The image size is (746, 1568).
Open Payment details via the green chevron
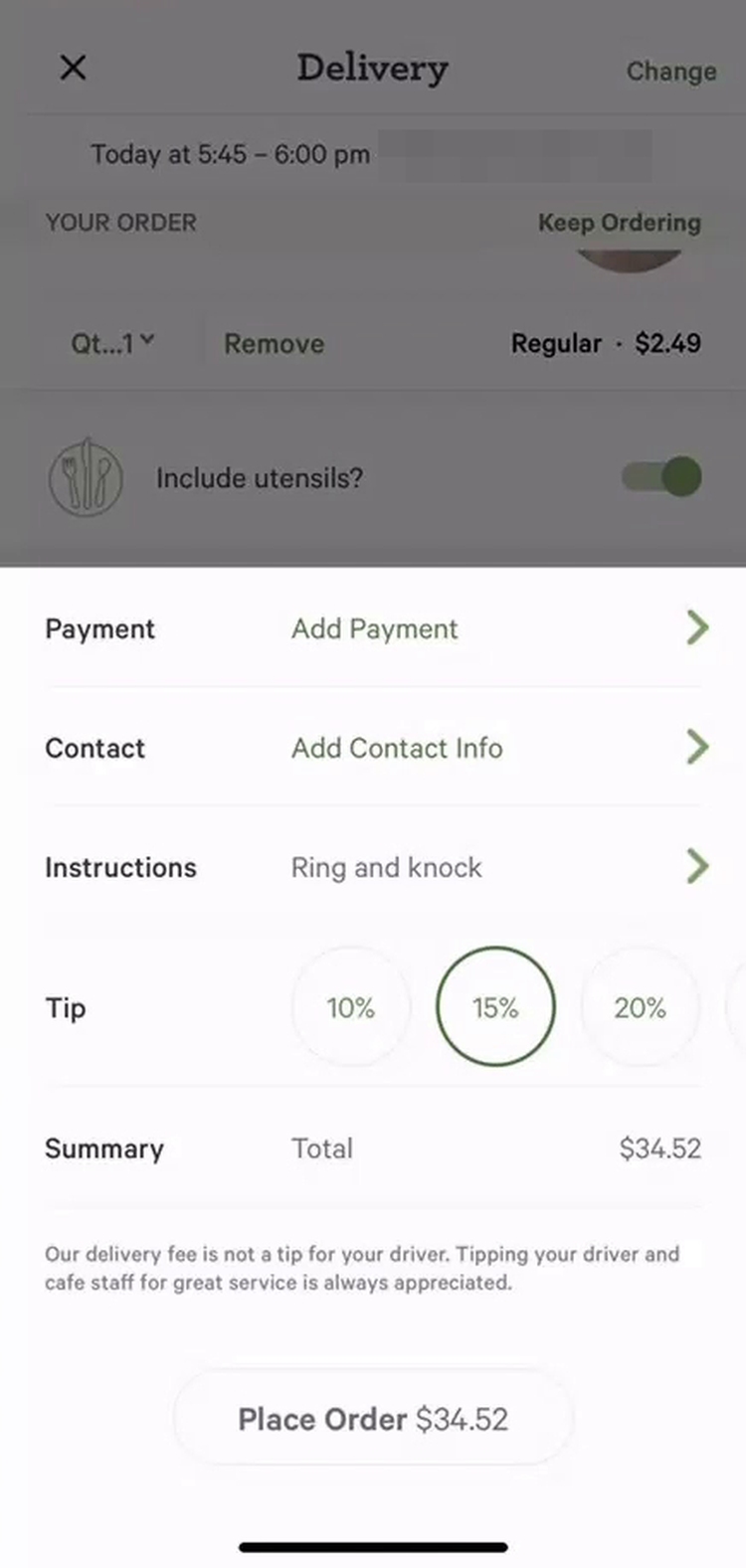point(697,627)
